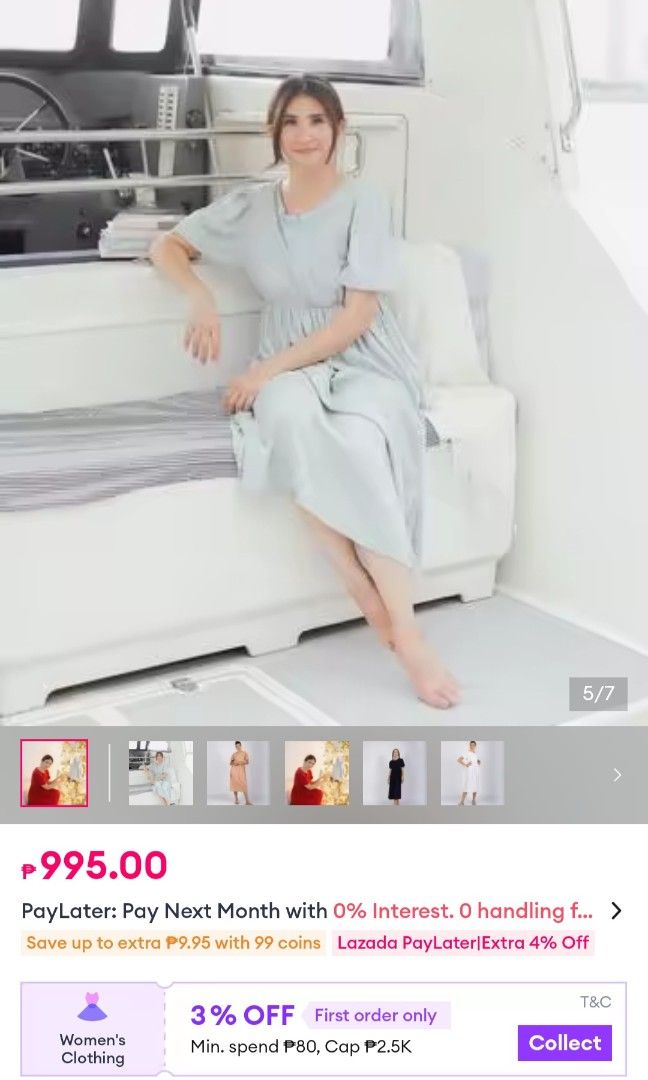Select the first red dress thumbnail
Screen dimensions: 648x1080
pos(54,773)
